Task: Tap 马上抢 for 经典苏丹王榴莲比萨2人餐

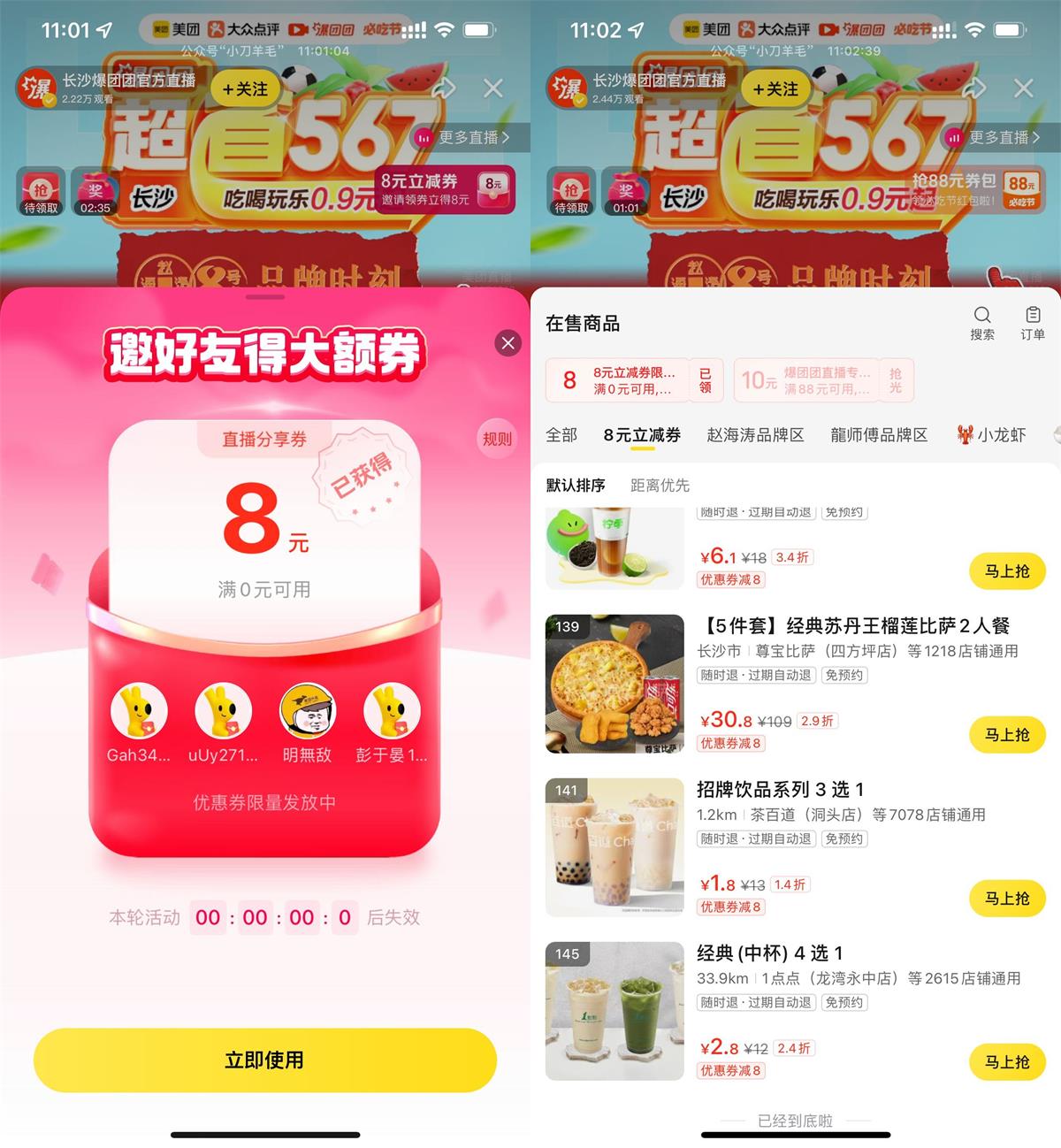Action: click(1007, 735)
